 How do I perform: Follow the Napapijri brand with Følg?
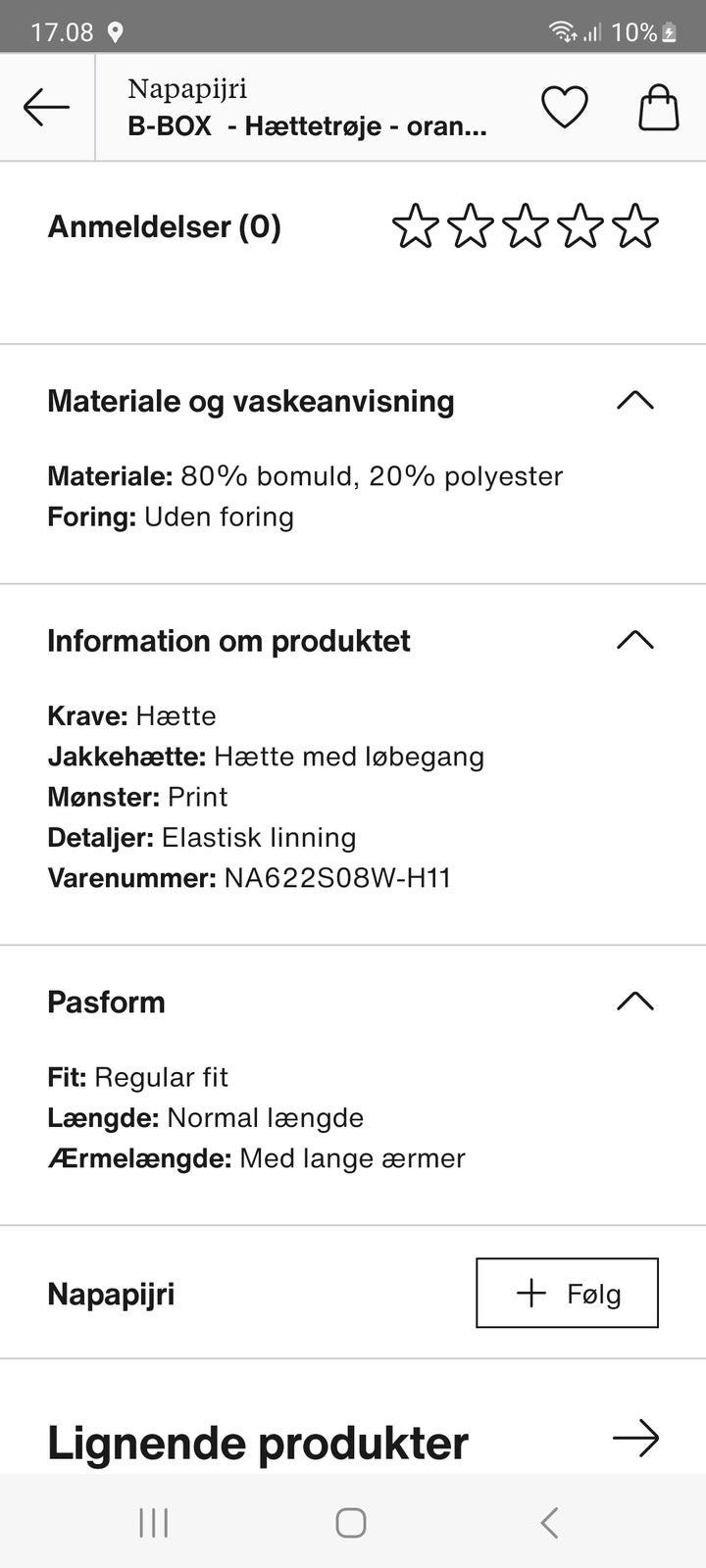point(567,1293)
